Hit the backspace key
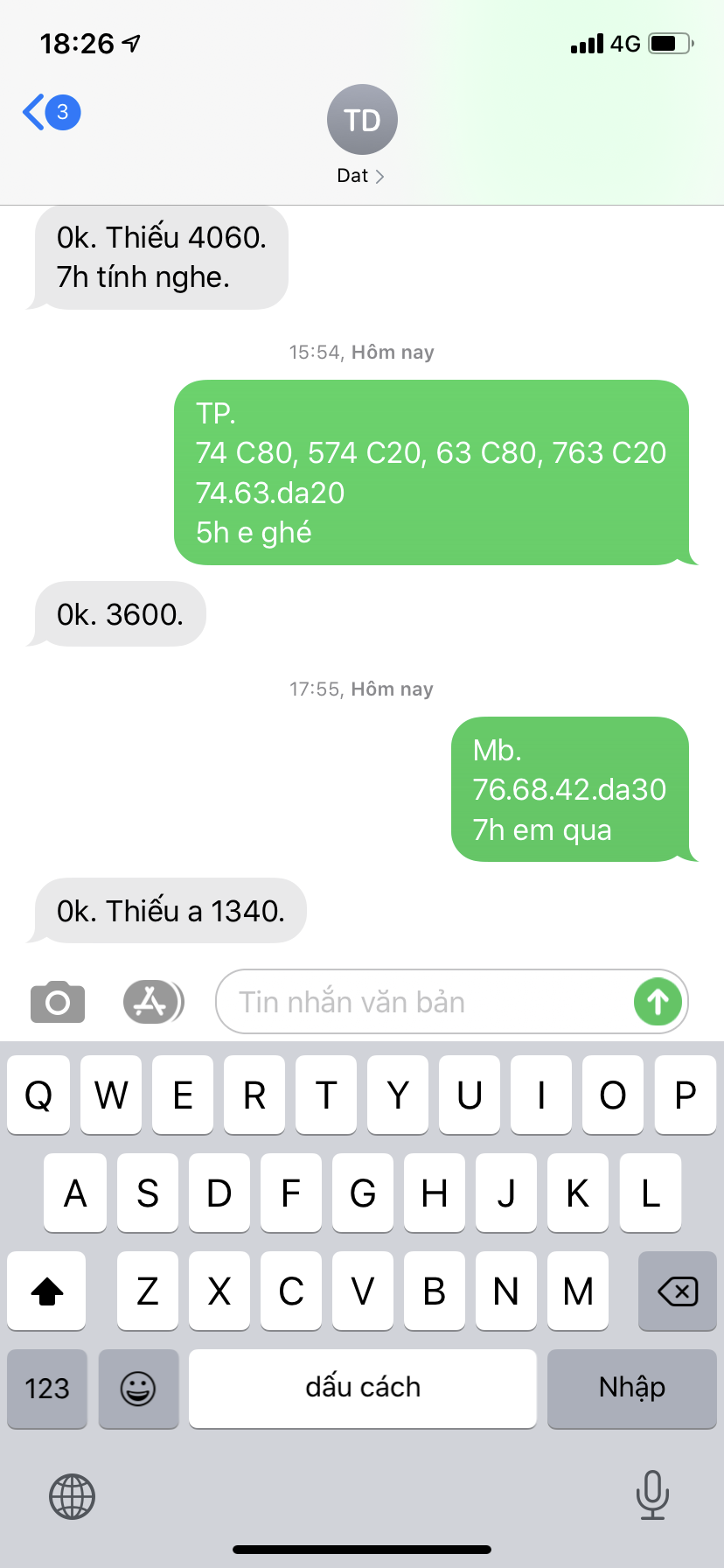This screenshot has width=724, height=1568. [x=678, y=1291]
